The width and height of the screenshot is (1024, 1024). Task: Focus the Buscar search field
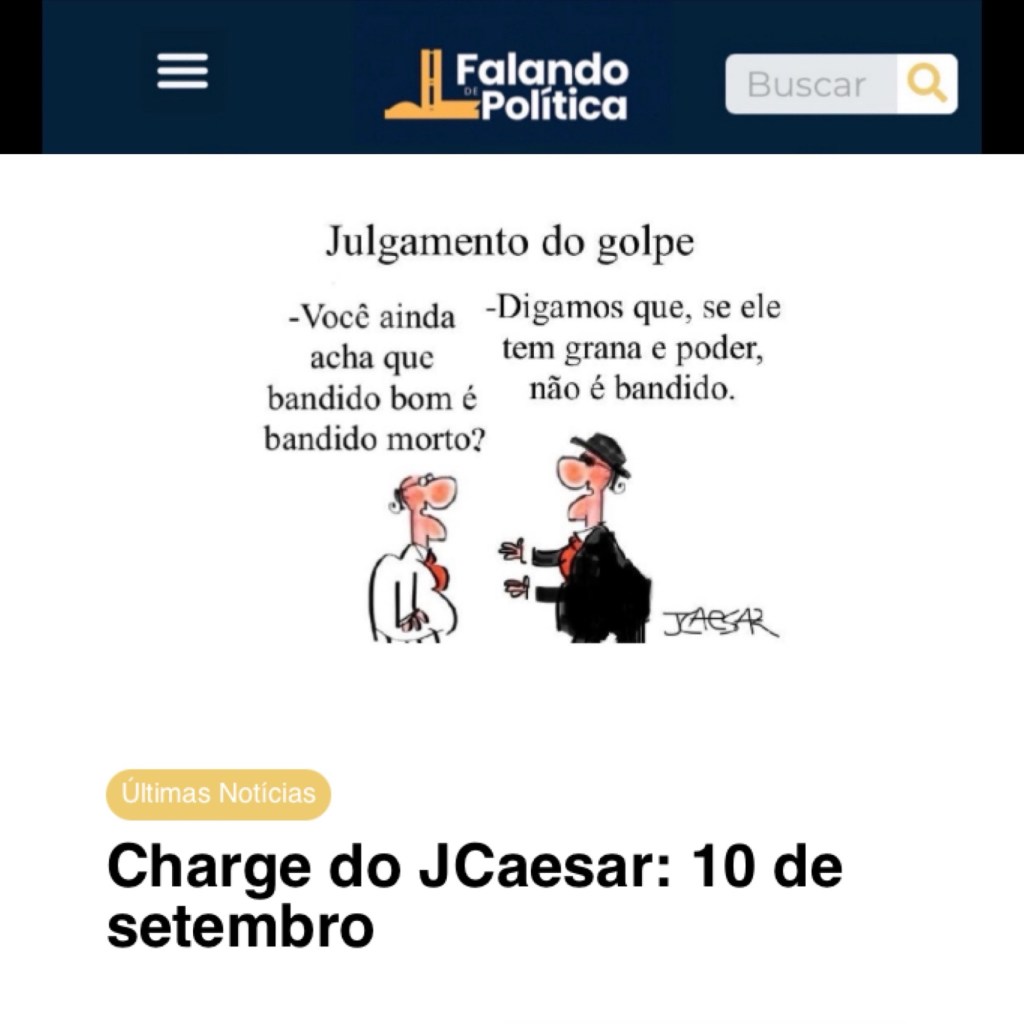coord(810,84)
